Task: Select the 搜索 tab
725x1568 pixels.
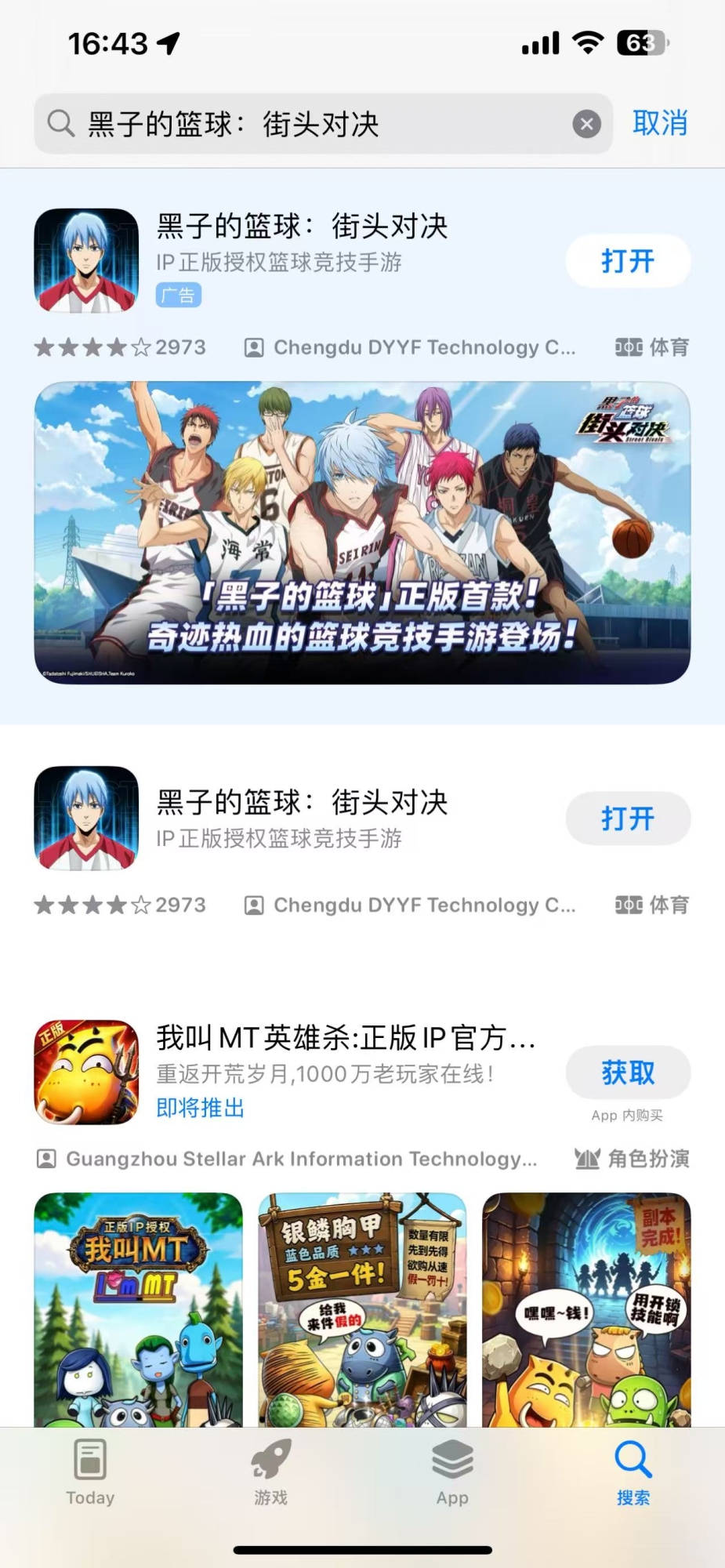Action: (633, 1474)
